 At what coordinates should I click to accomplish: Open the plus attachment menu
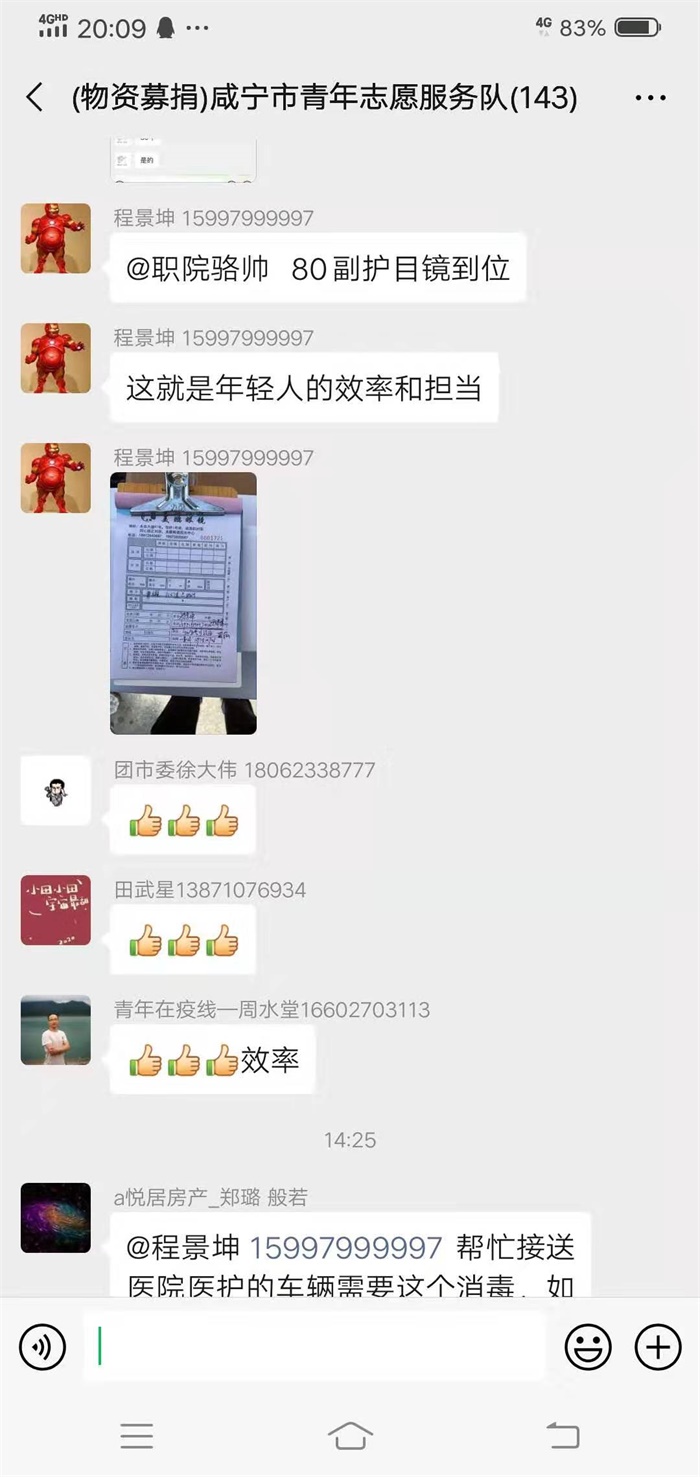pos(658,1347)
